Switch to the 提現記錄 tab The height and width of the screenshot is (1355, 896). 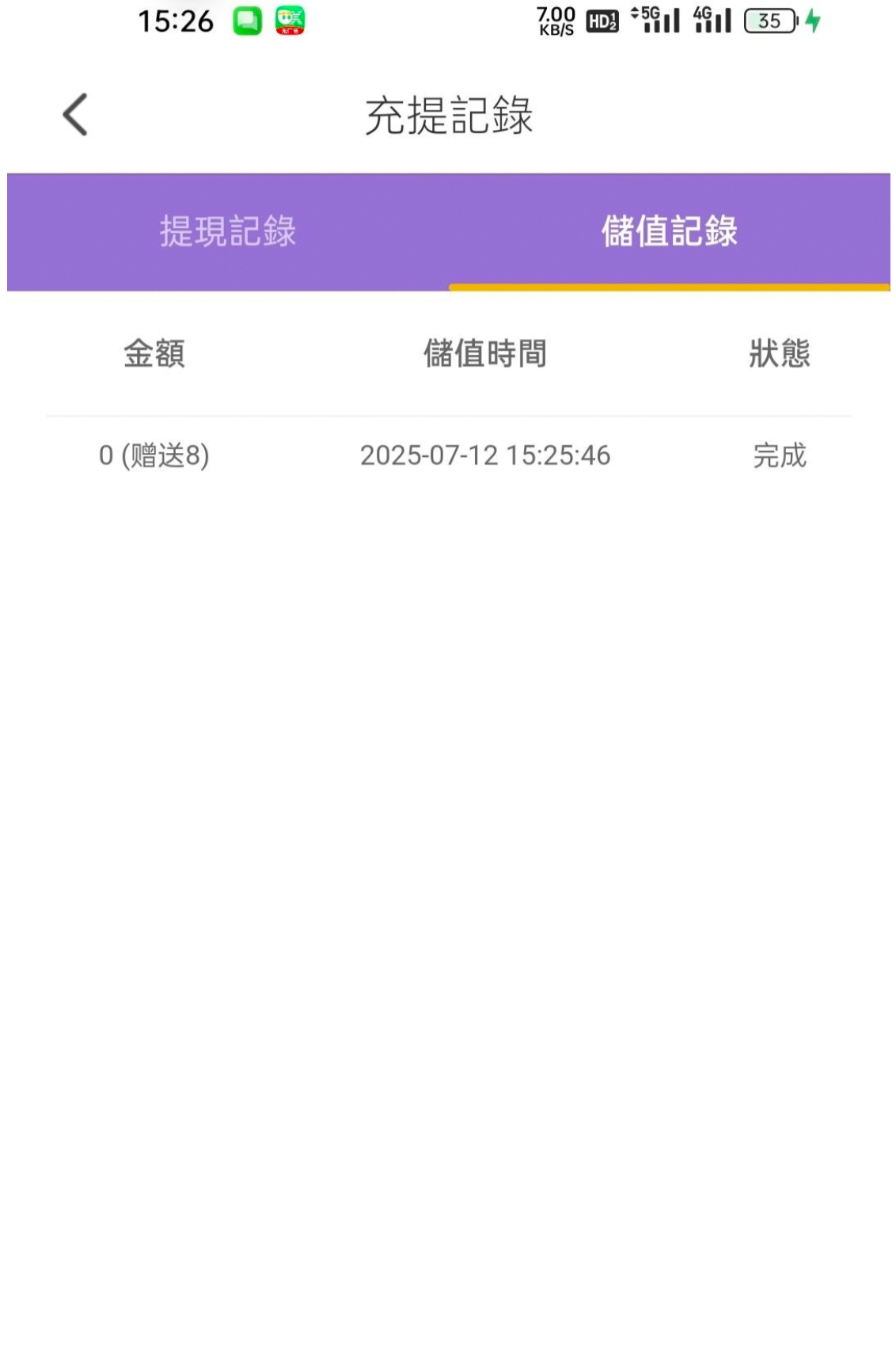pyautogui.click(x=228, y=231)
